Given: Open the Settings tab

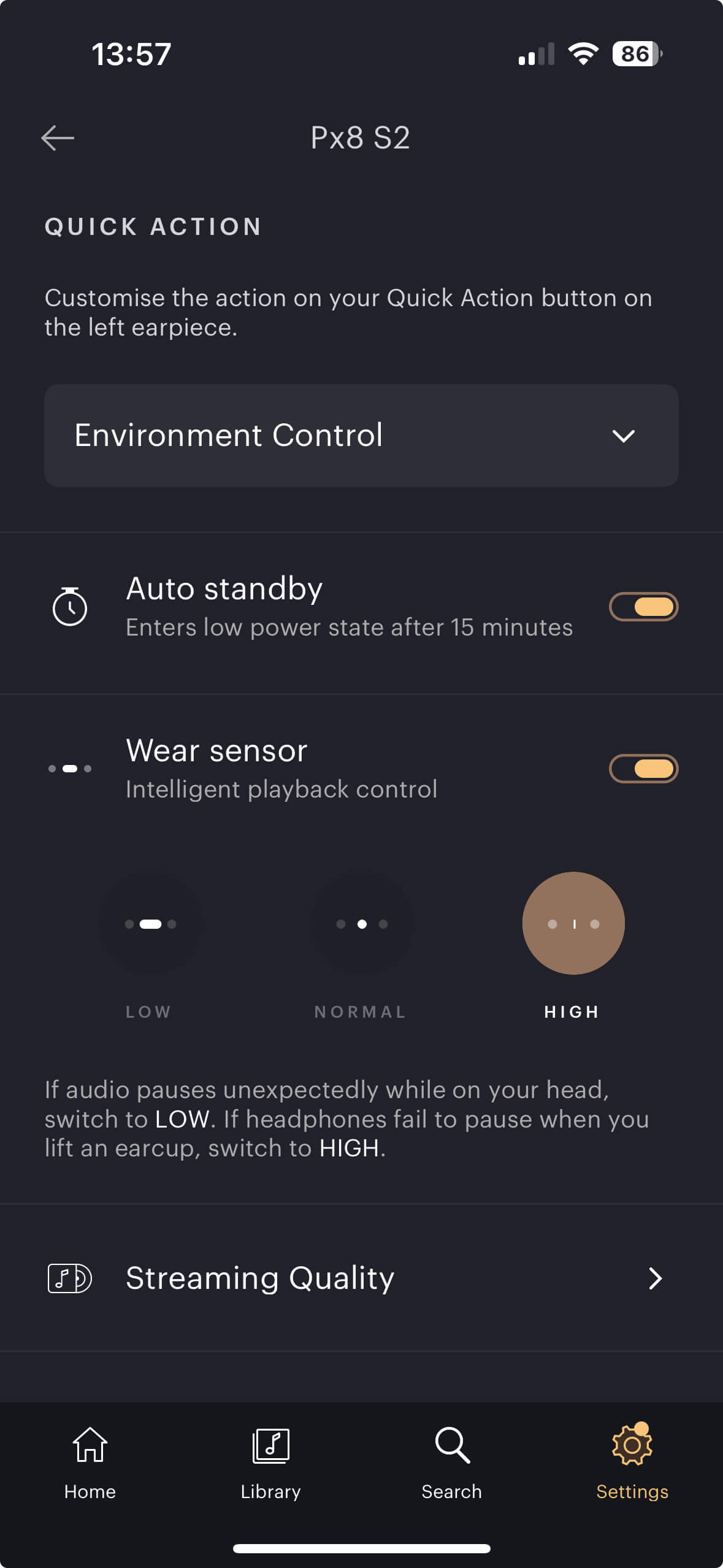Looking at the screenshot, I should (x=632, y=1462).
